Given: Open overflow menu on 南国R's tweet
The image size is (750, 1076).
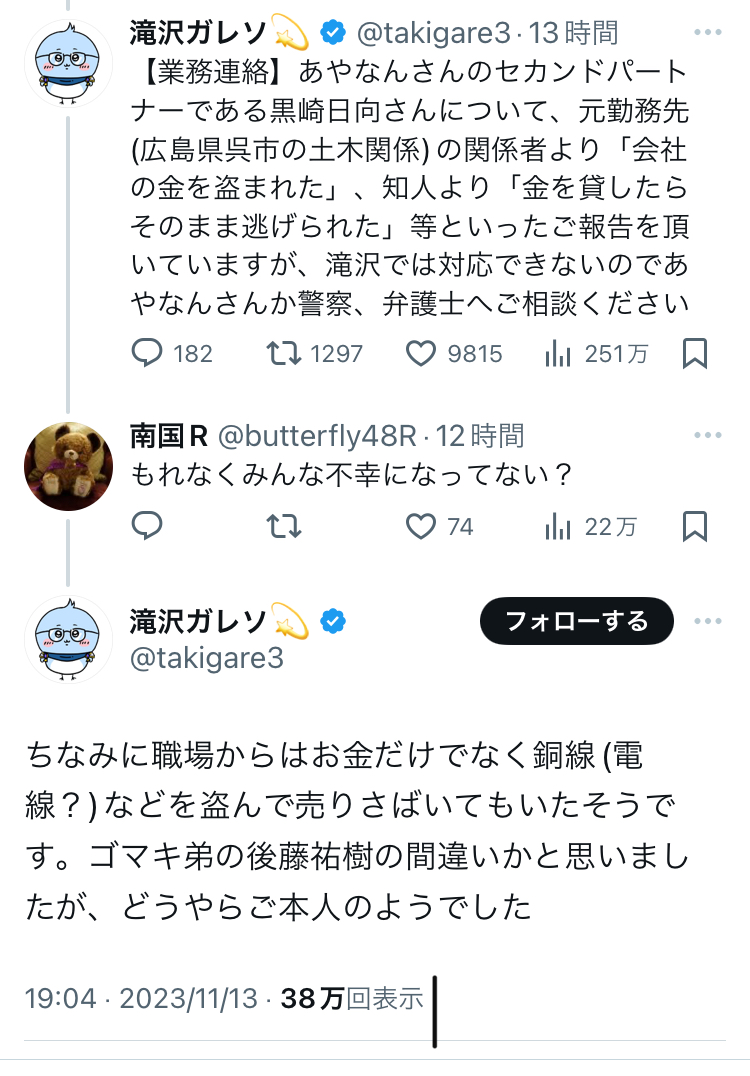Looking at the screenshot, I should 707,435.
